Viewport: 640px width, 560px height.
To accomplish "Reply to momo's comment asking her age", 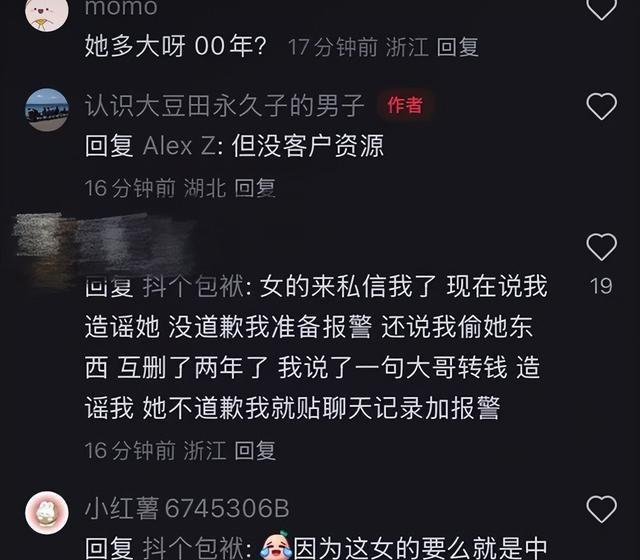I will (457, 46).
